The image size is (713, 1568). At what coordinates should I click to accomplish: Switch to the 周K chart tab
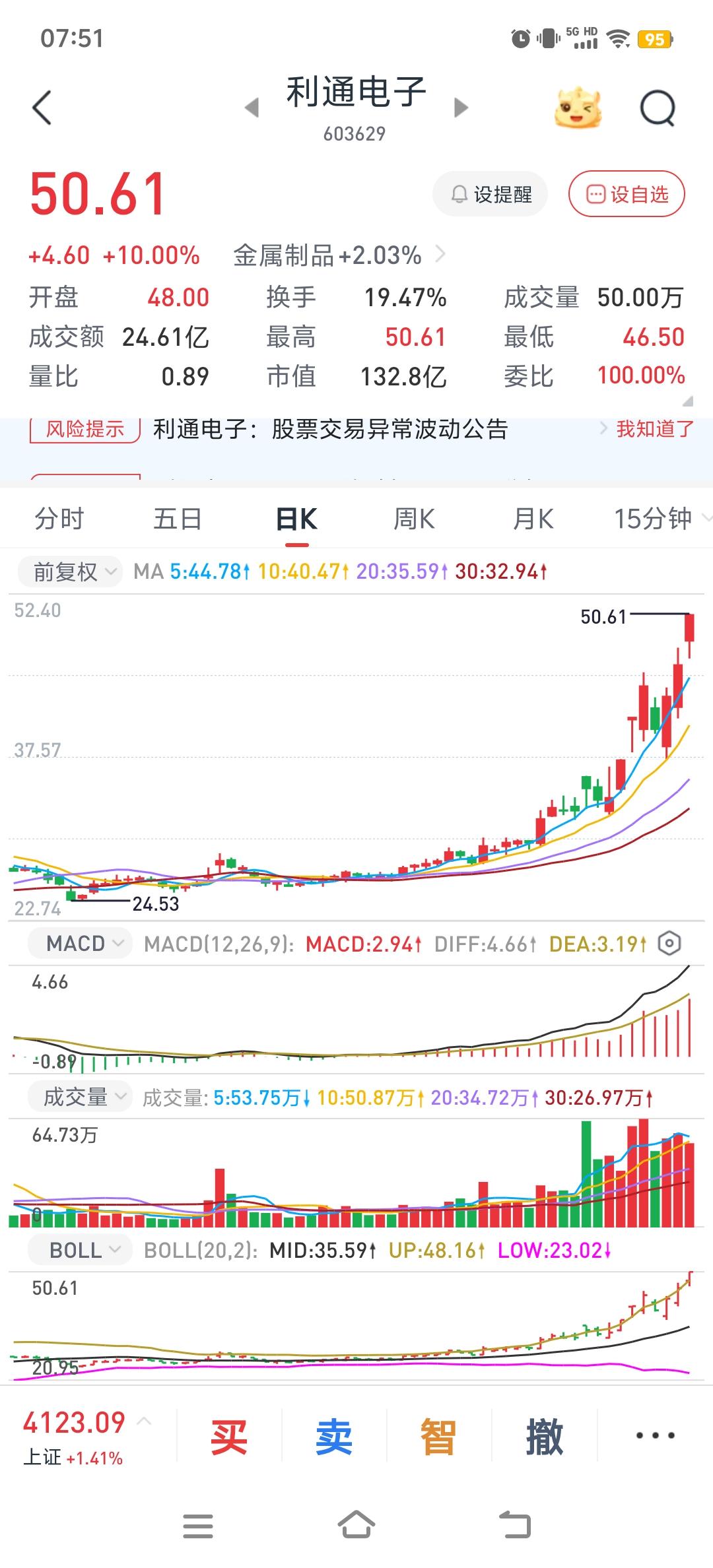click(415, 519)
